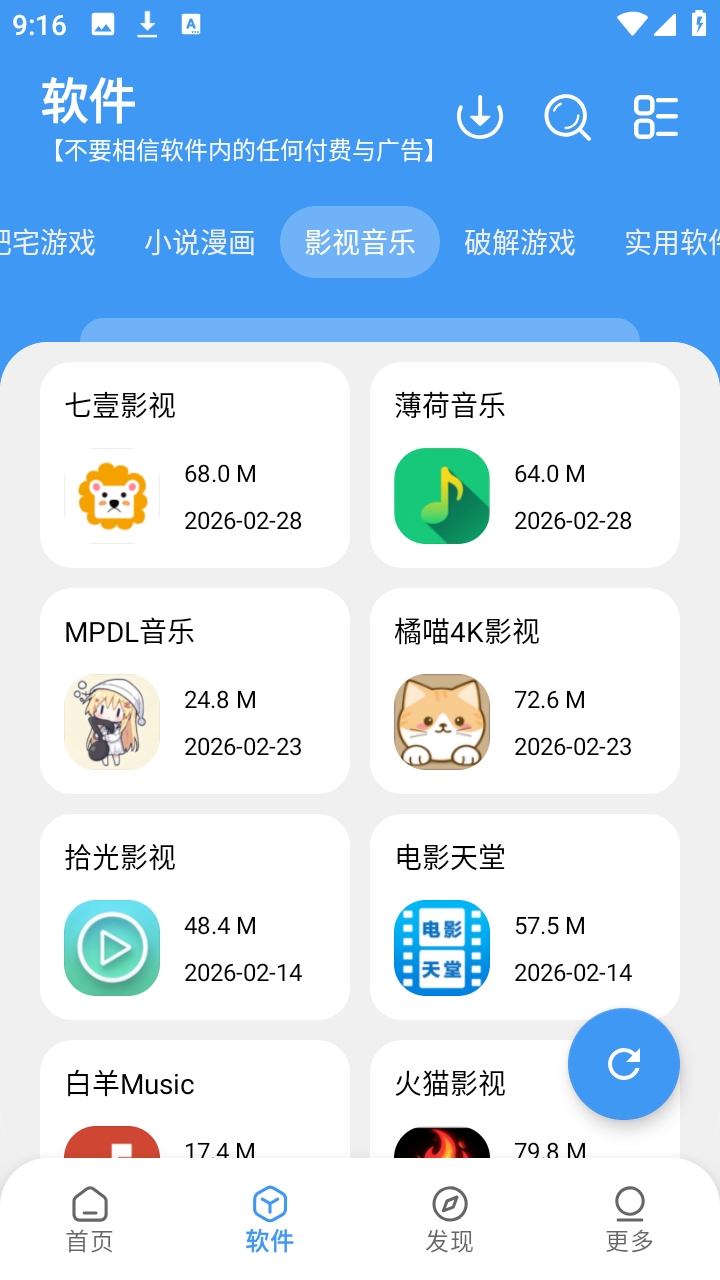Open the list layout icon in the header

[x=656, y=118]
